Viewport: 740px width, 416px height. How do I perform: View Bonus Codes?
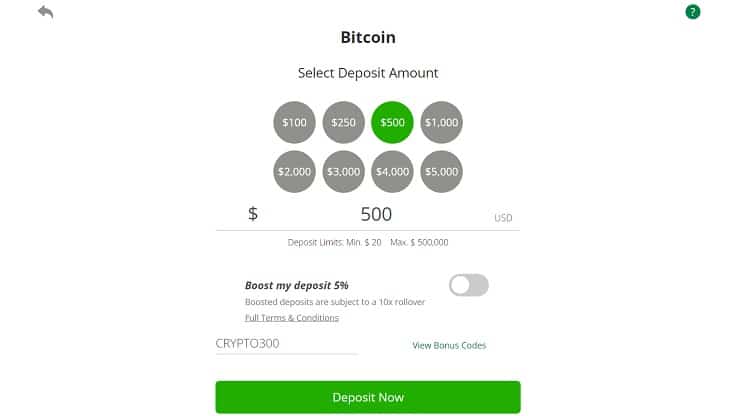[x=449, y=345]
